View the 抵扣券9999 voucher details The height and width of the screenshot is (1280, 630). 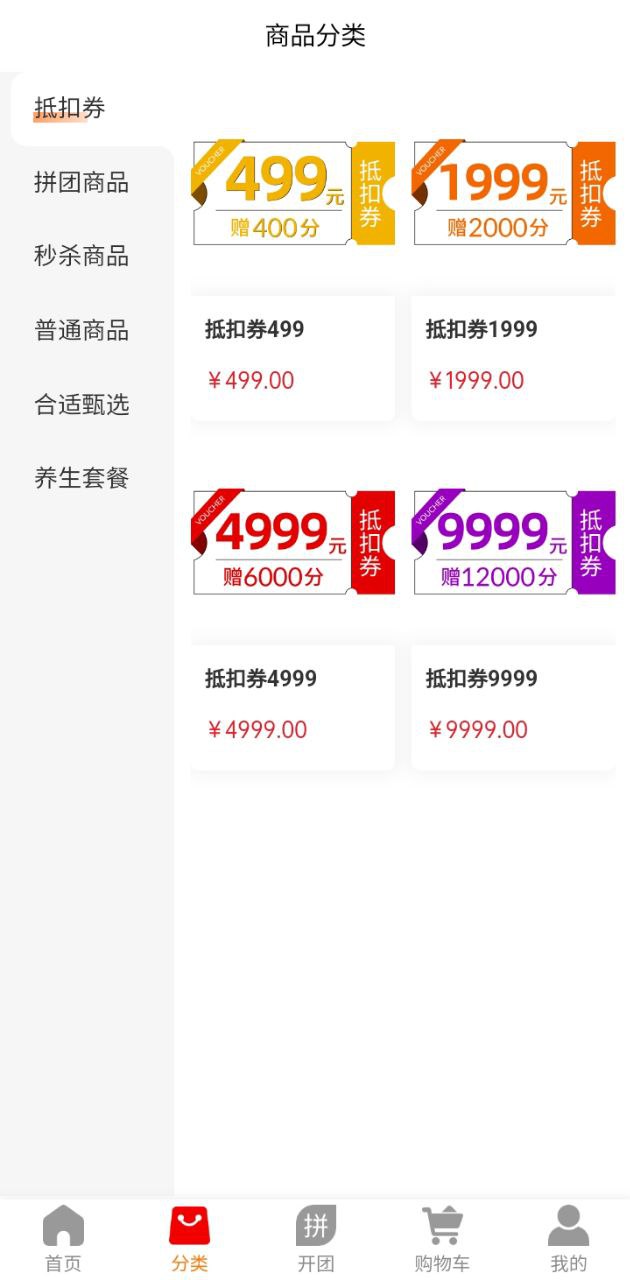point(513,630)
